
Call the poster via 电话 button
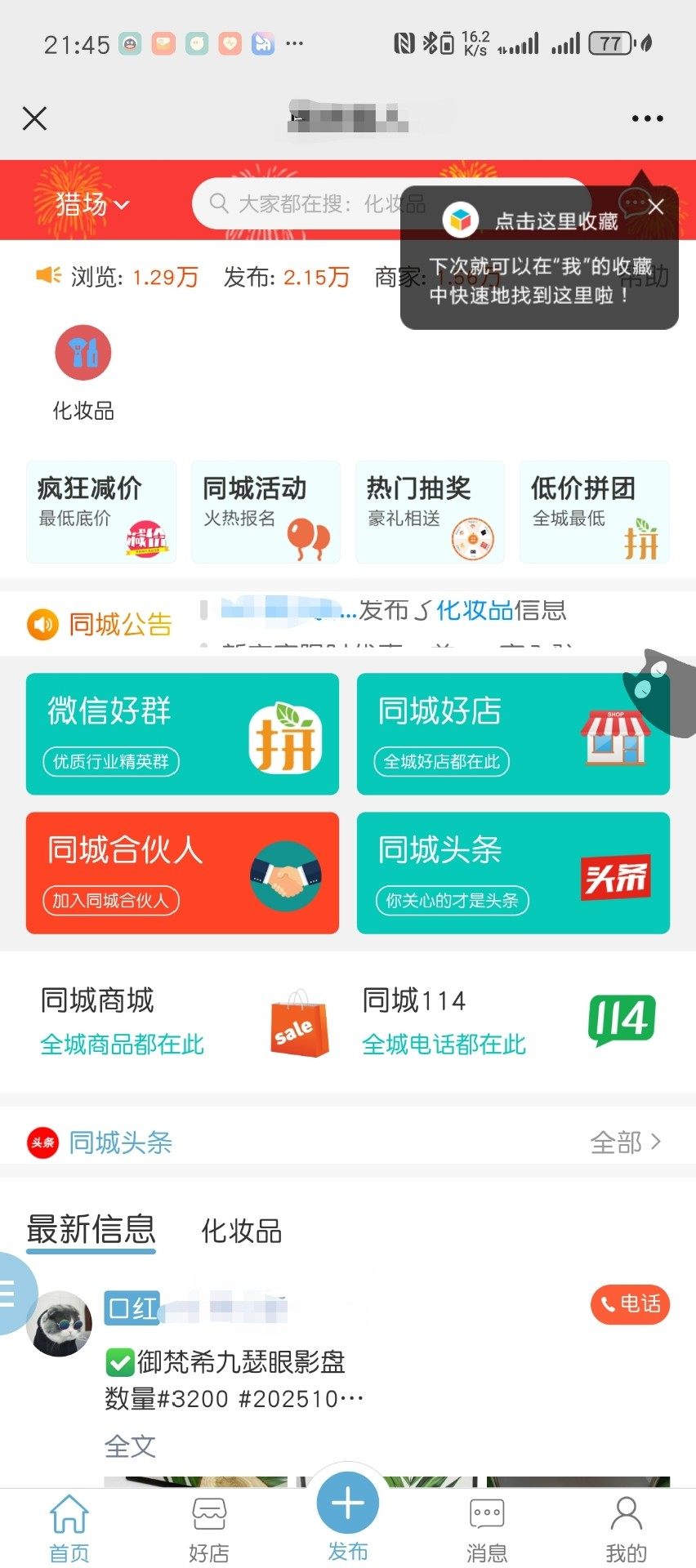click(630, 1304)
